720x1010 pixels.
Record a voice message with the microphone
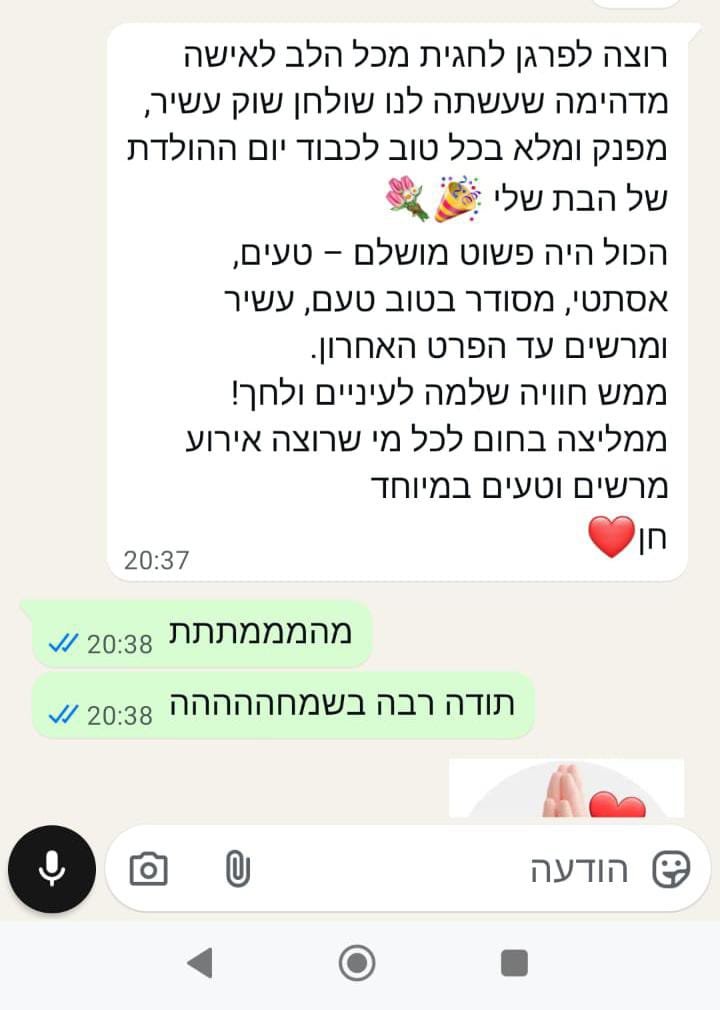click(52, 869)
